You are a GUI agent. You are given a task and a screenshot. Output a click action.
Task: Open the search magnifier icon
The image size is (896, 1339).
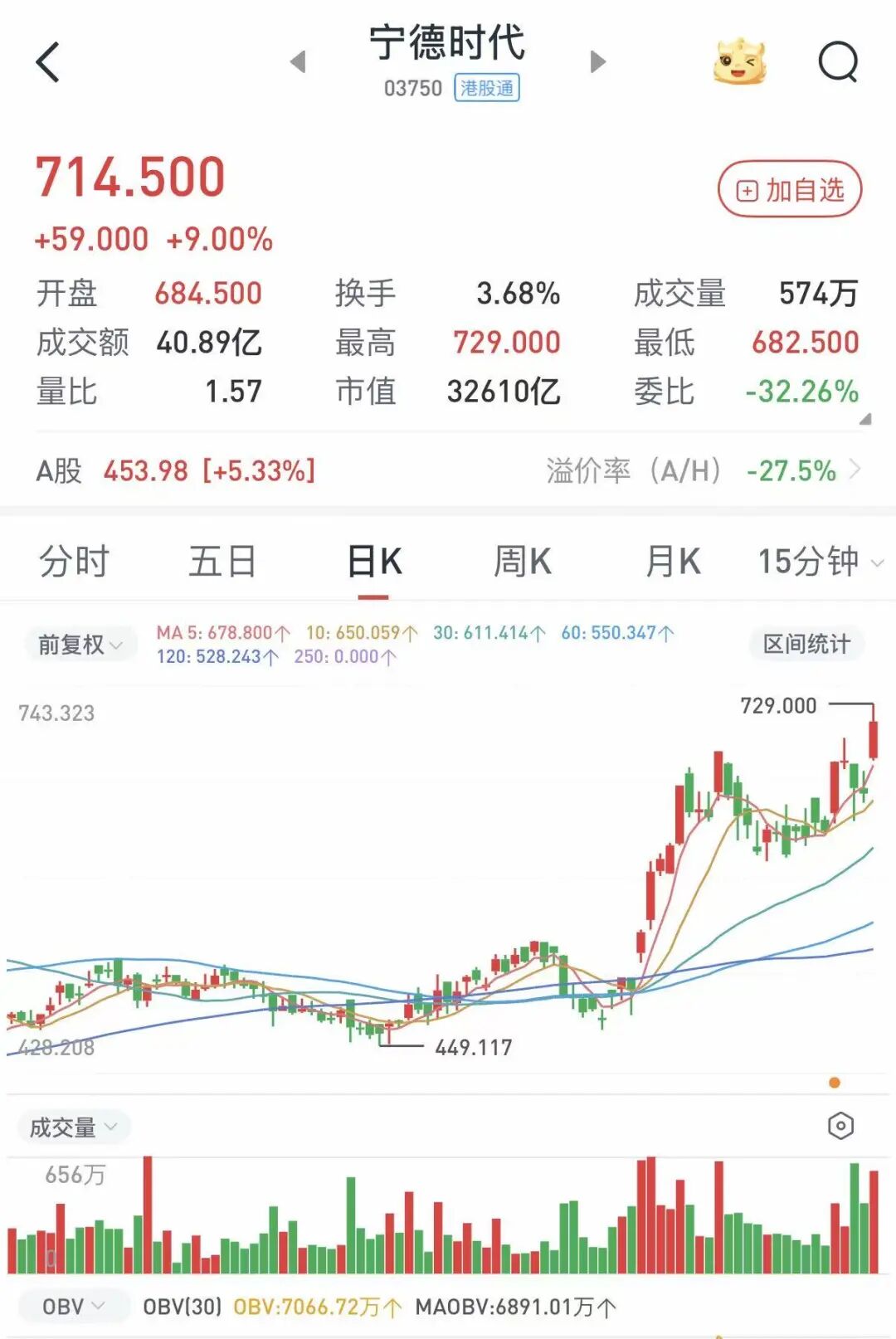click(837, 62)
